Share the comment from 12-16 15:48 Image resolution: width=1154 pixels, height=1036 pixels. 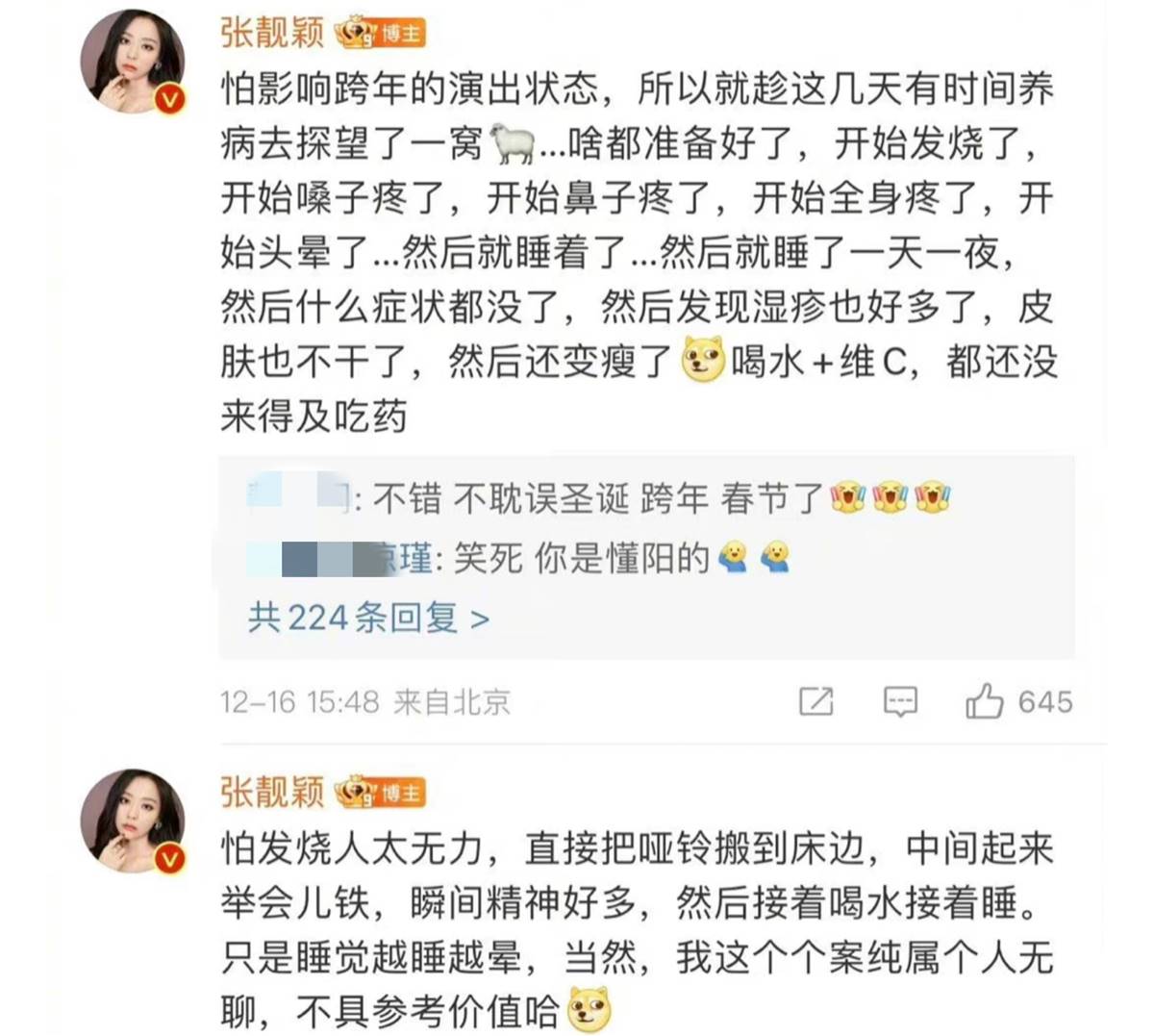[x=815, y=701]
